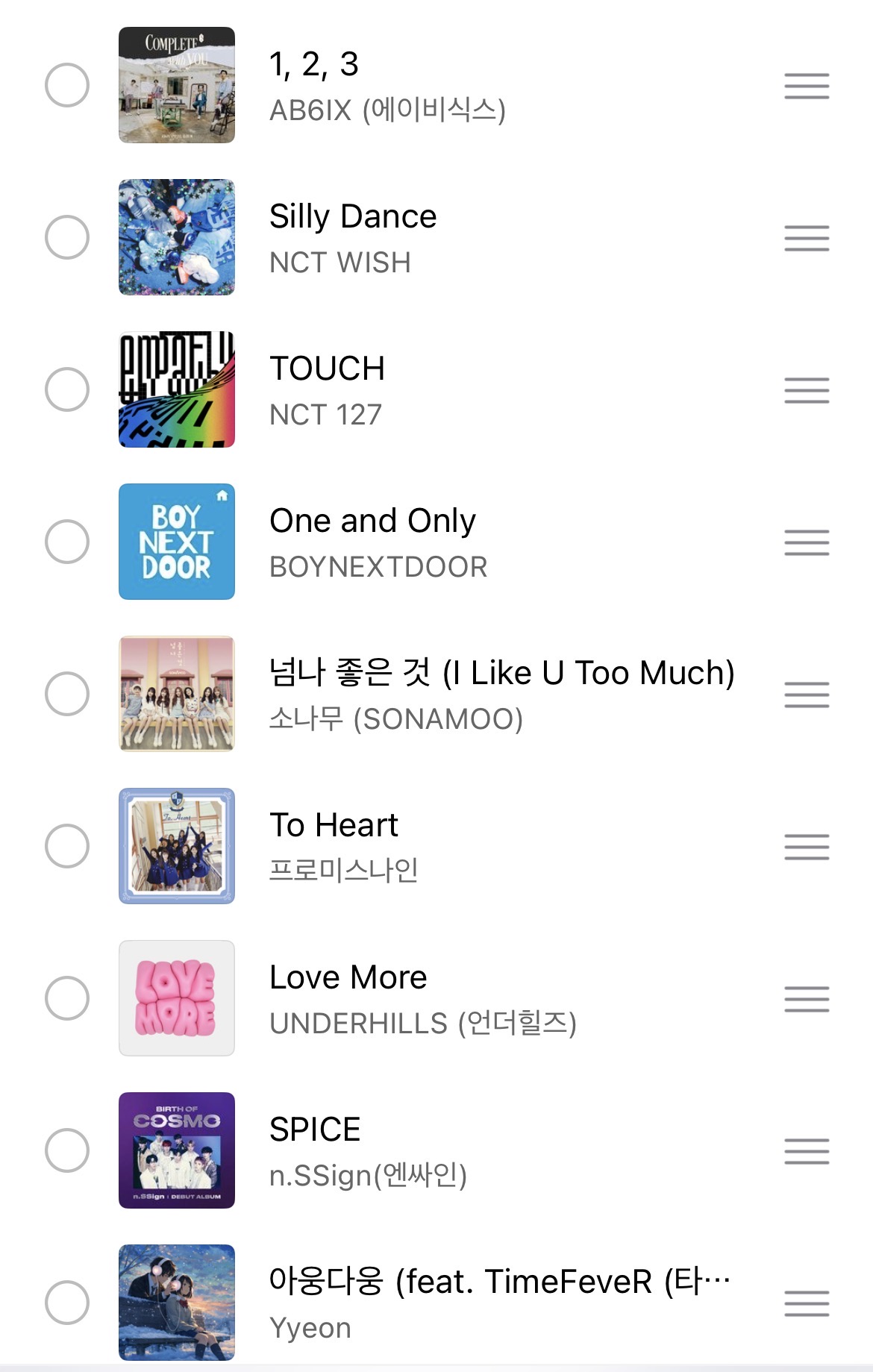Mark TOUCH by NCT 127 as selected
Screen dimensions: 873x1372
[67, 389]
